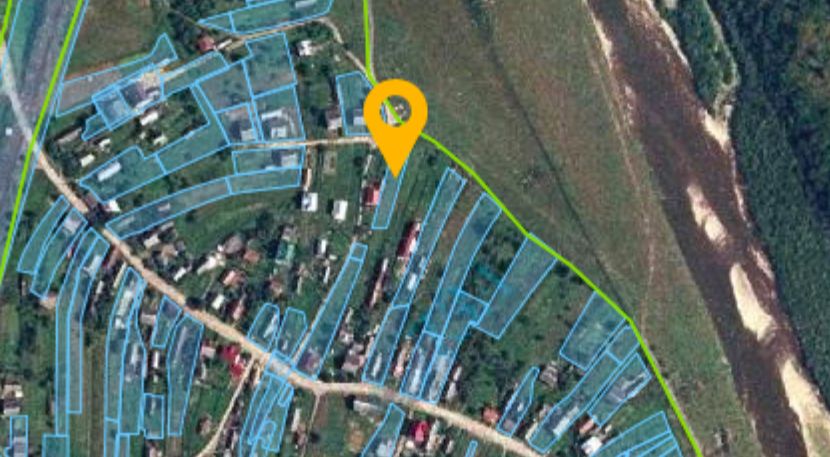Tap the orange location pin marker
The width and height of the screenshot is (830, 457).
point(395,115)
